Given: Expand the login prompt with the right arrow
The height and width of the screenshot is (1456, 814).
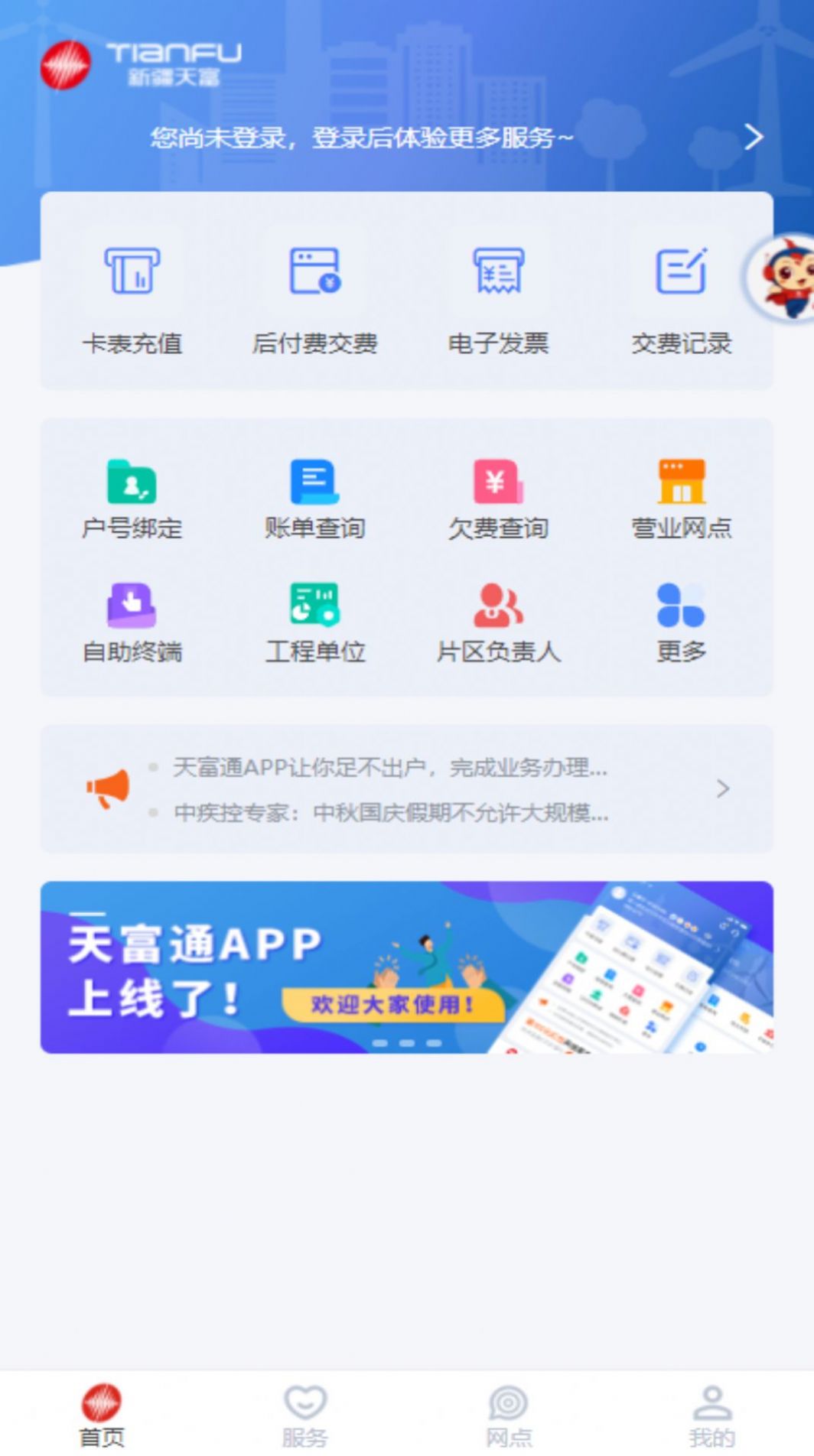Looking at the screenshot, I should (x=754, y=136).
